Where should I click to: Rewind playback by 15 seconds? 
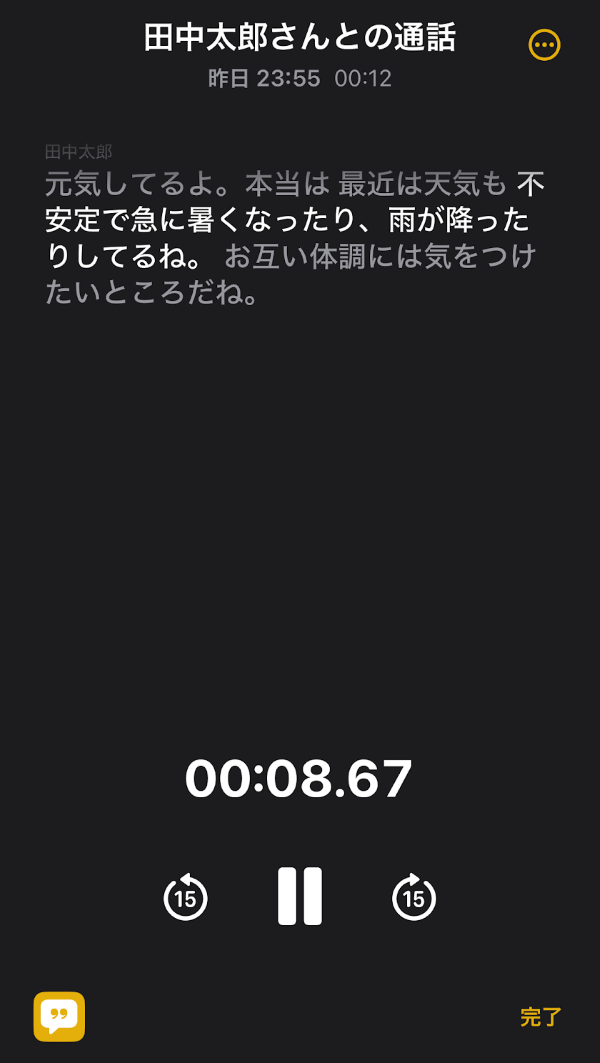(x=185, y=896)
